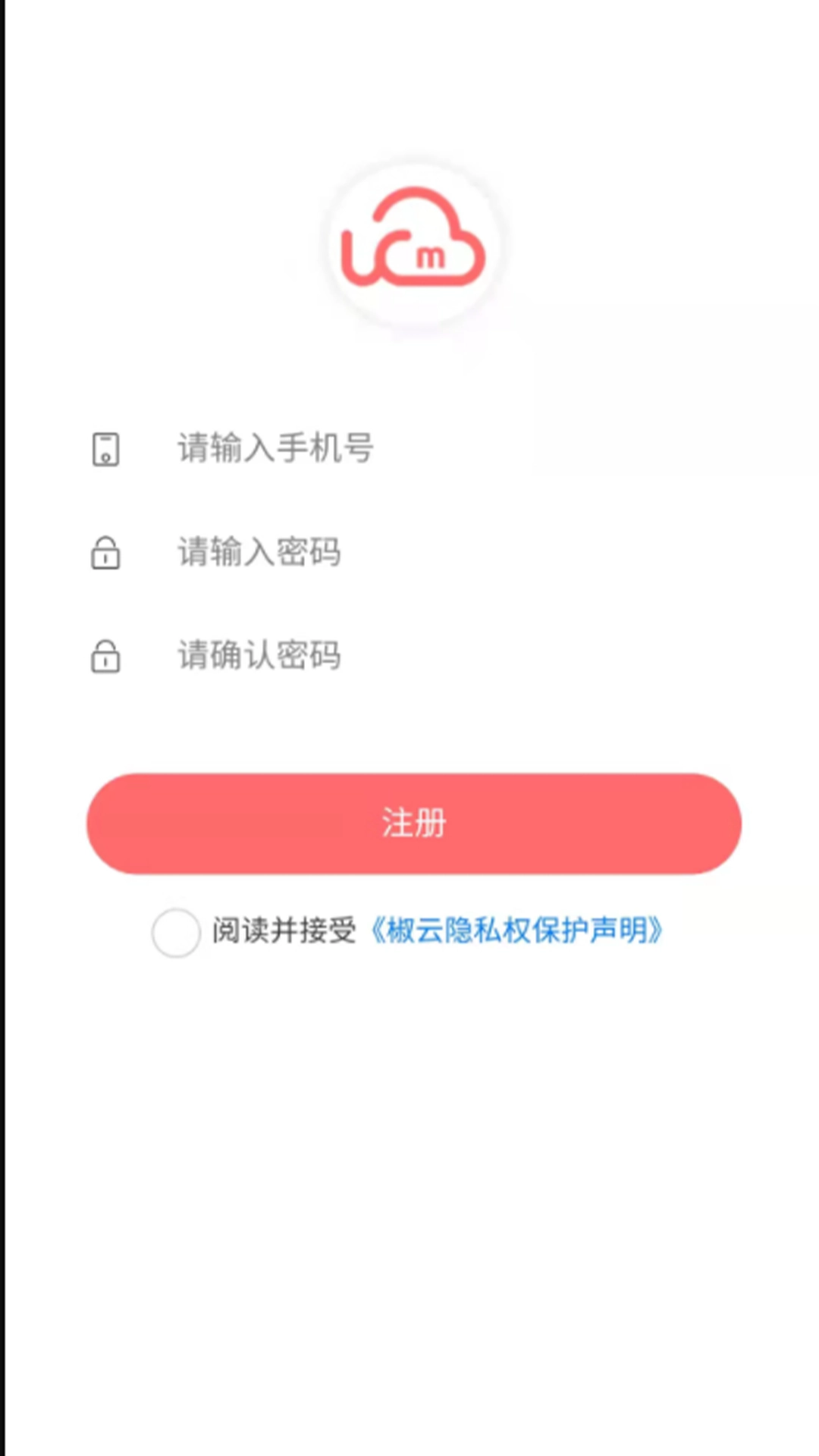This screenshot has height=1456, width=819.
Task: Enable acceptance of the privacy statement
Action: click(176, 932)
